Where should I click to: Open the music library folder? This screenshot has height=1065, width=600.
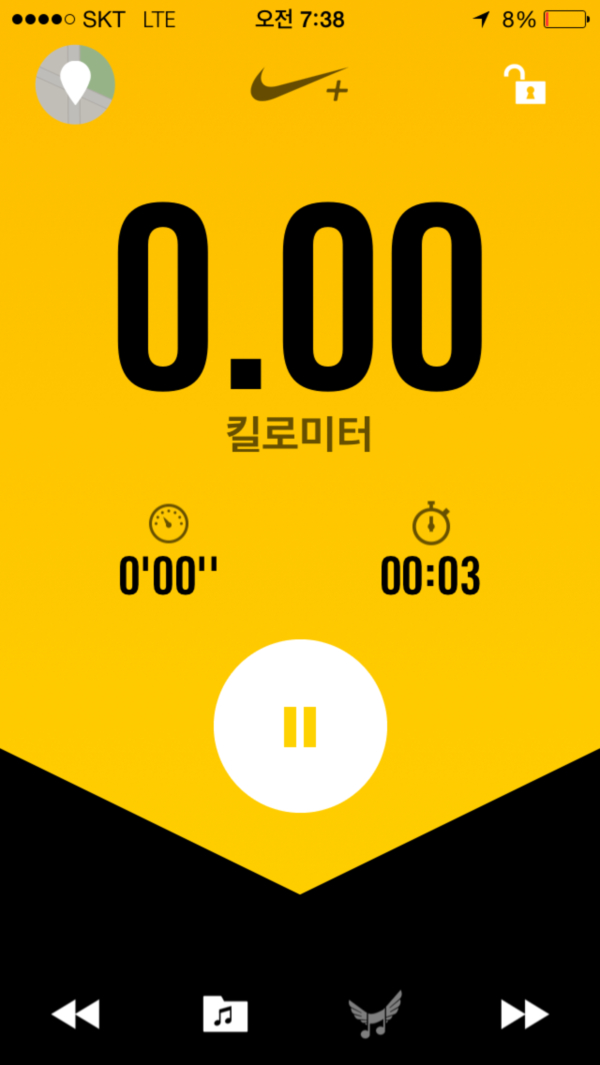click(226, 1014)
